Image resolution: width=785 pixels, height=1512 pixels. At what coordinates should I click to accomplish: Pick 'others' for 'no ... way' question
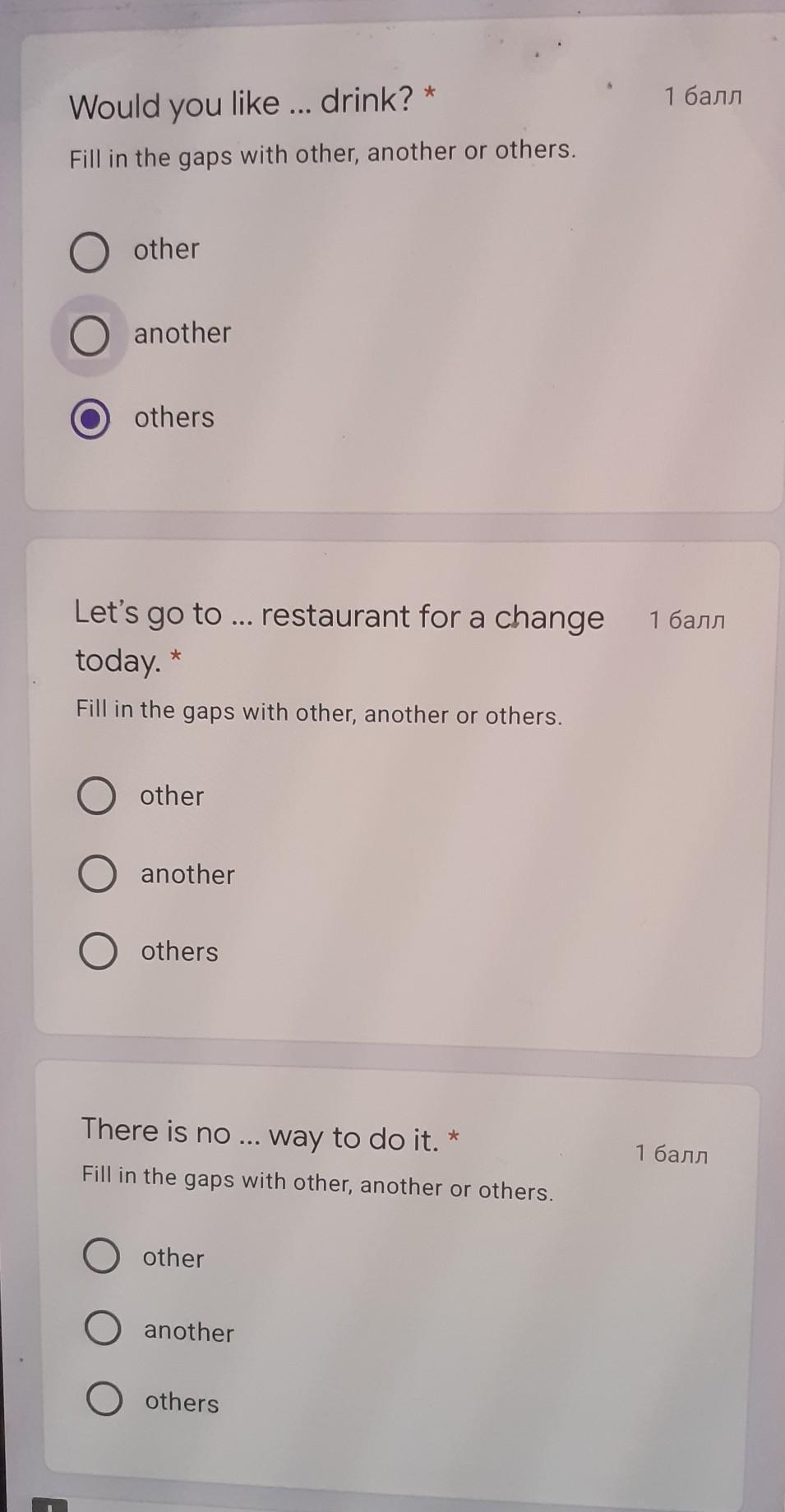105,1398
